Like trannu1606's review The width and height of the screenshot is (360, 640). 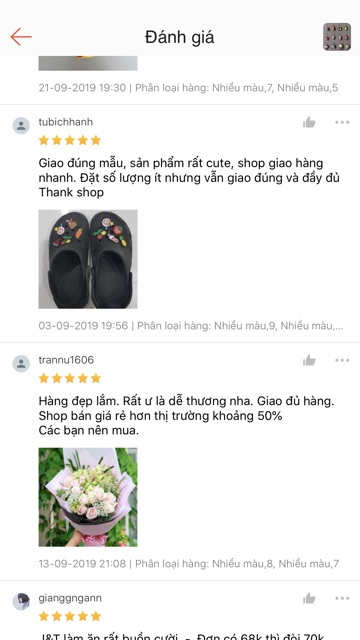click(x=309, y=360)
